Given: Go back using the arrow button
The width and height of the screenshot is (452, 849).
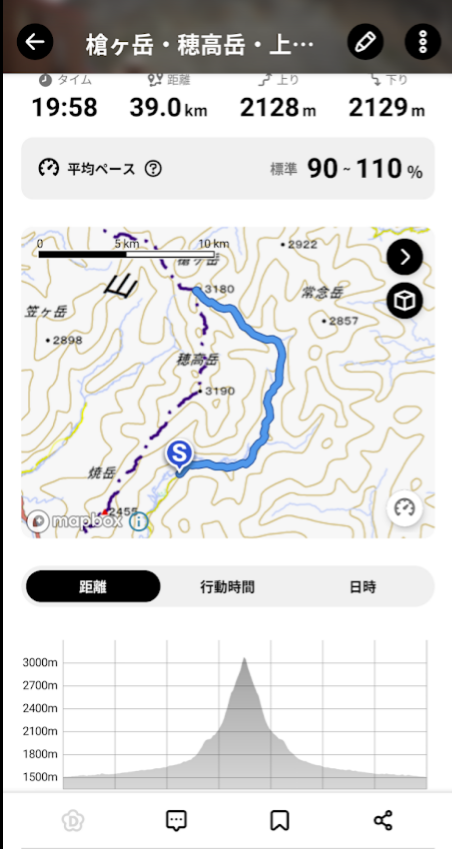Looking at the screenshot, I should (35, 41).
